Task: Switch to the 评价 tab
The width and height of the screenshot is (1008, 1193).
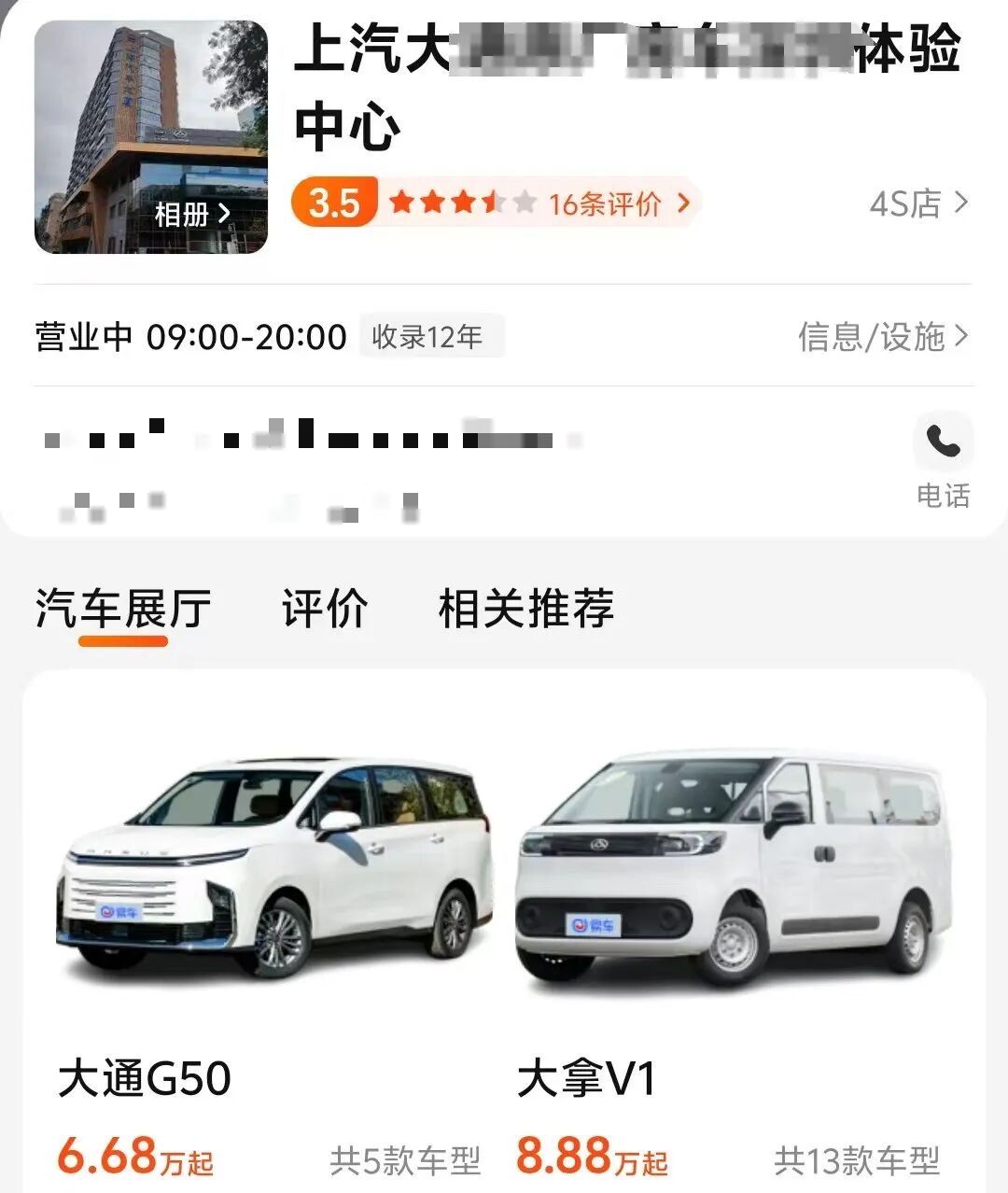Action: [325, 610]
